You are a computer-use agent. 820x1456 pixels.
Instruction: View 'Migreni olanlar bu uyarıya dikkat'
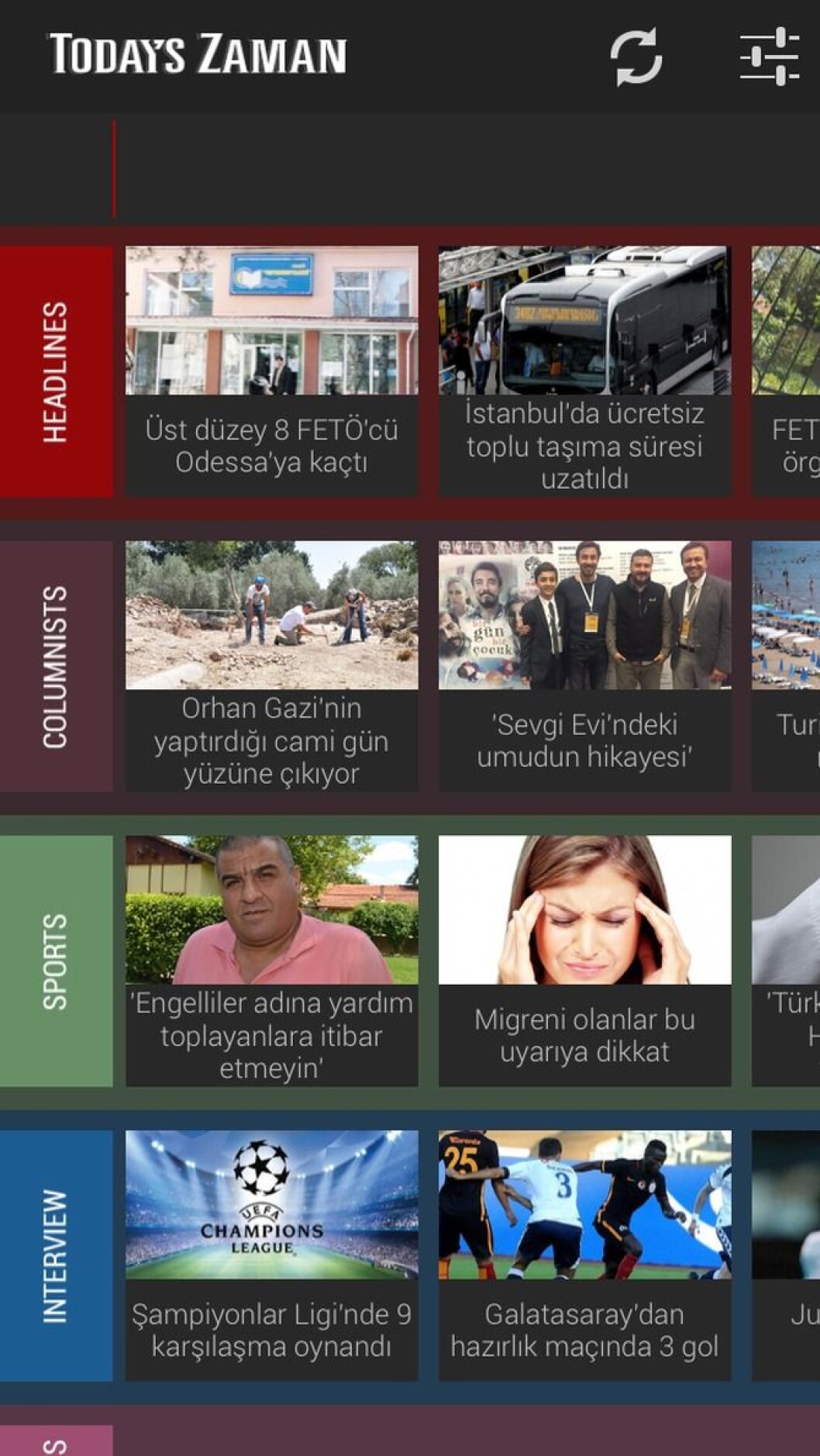584,961
